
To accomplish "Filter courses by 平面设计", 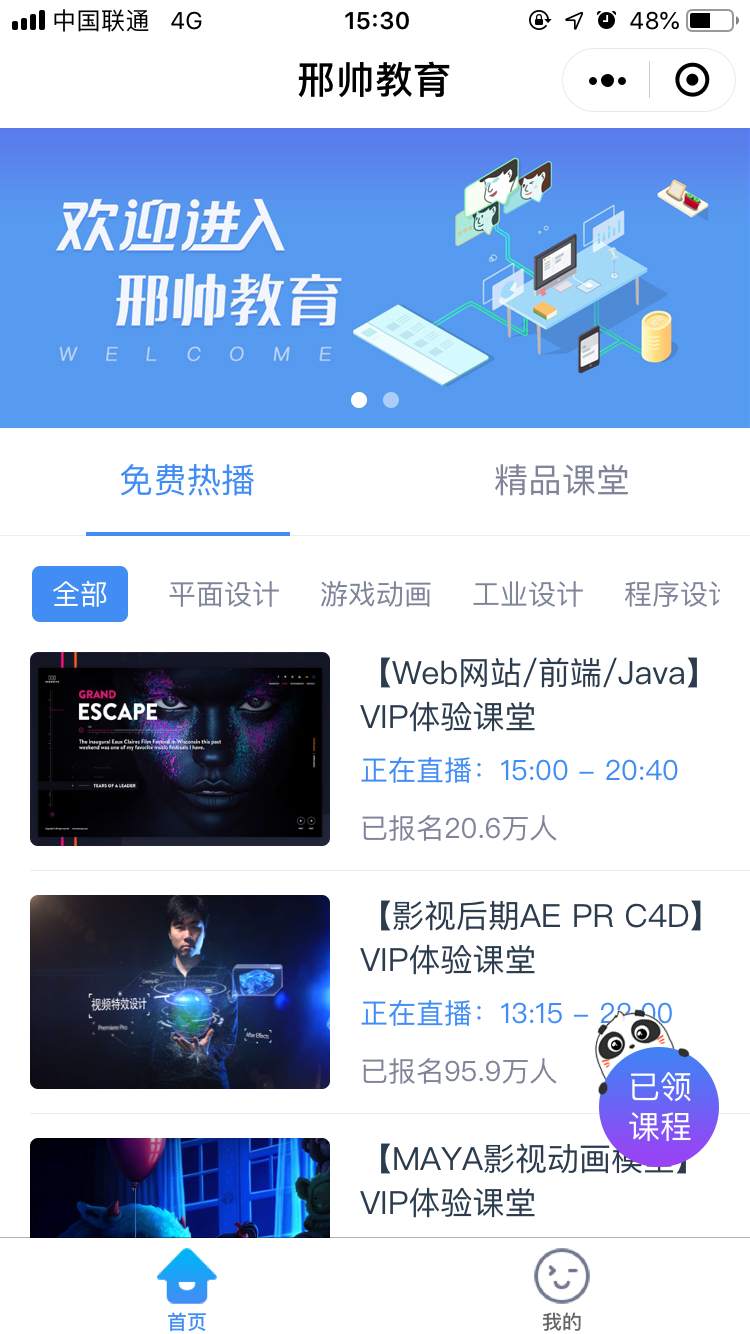I will click(224, 594).
